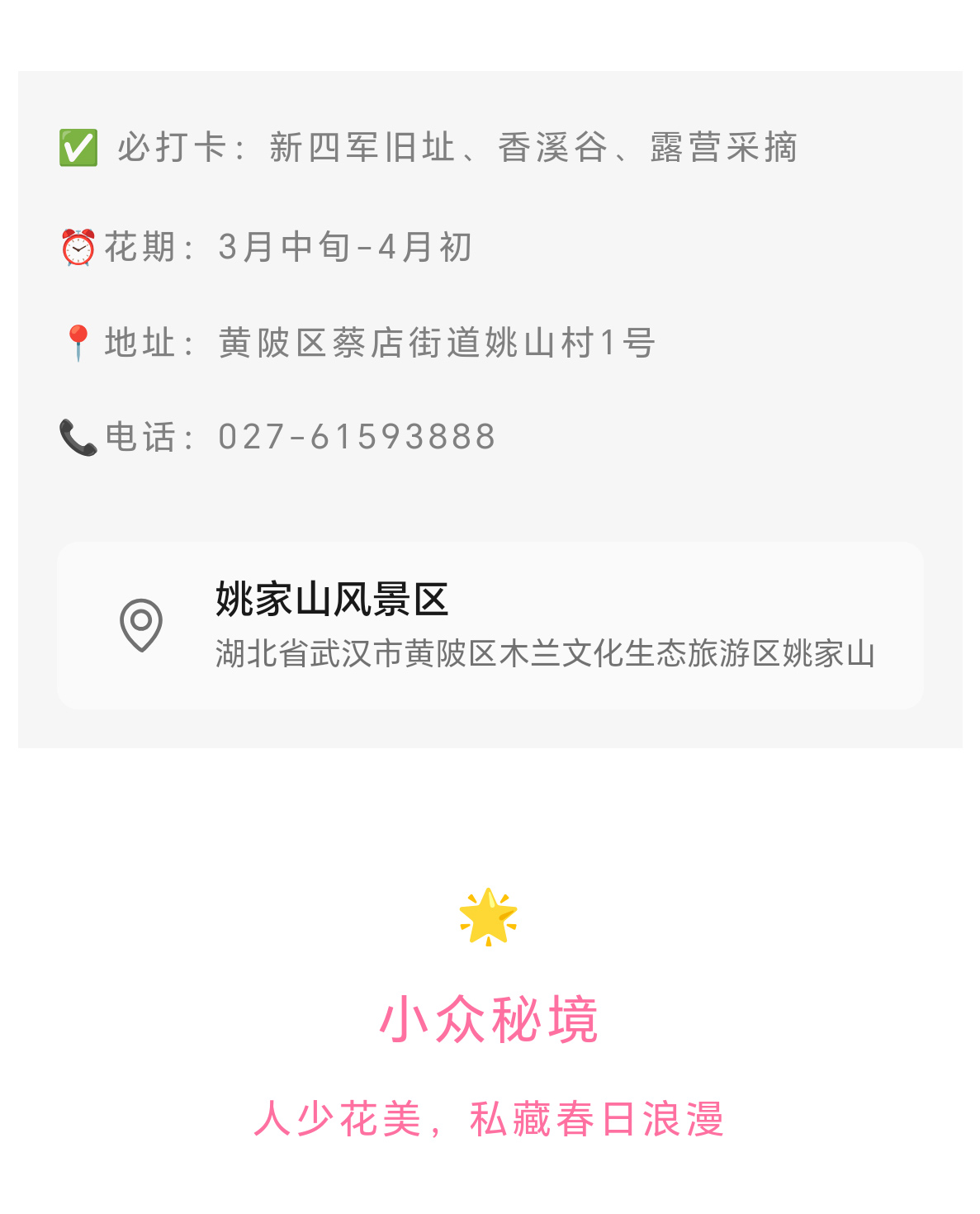Select the alarm clock icon before 花期

[x=77, y=247]
